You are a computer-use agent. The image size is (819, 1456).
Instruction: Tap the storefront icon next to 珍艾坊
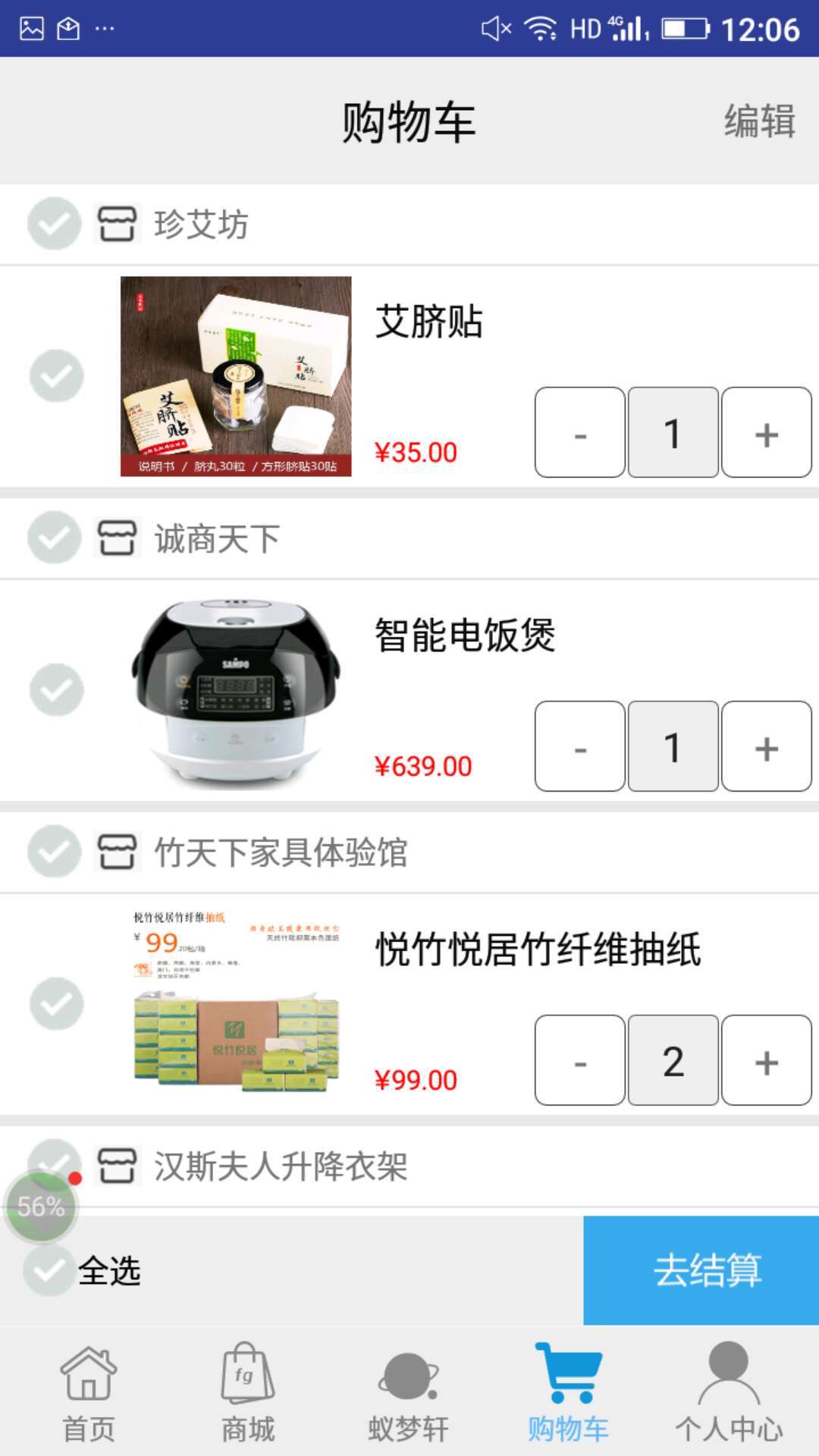118,224
